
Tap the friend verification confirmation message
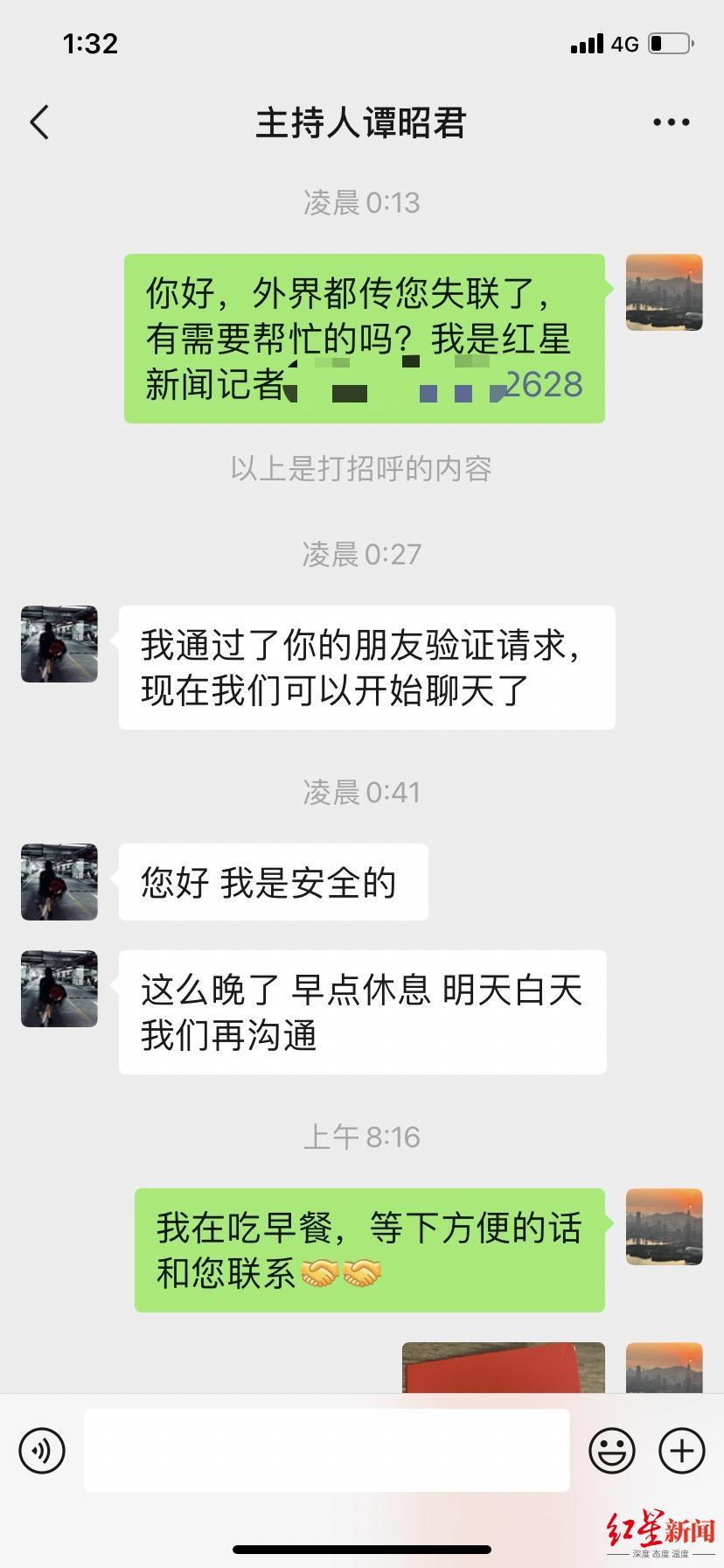click(365, 668)
